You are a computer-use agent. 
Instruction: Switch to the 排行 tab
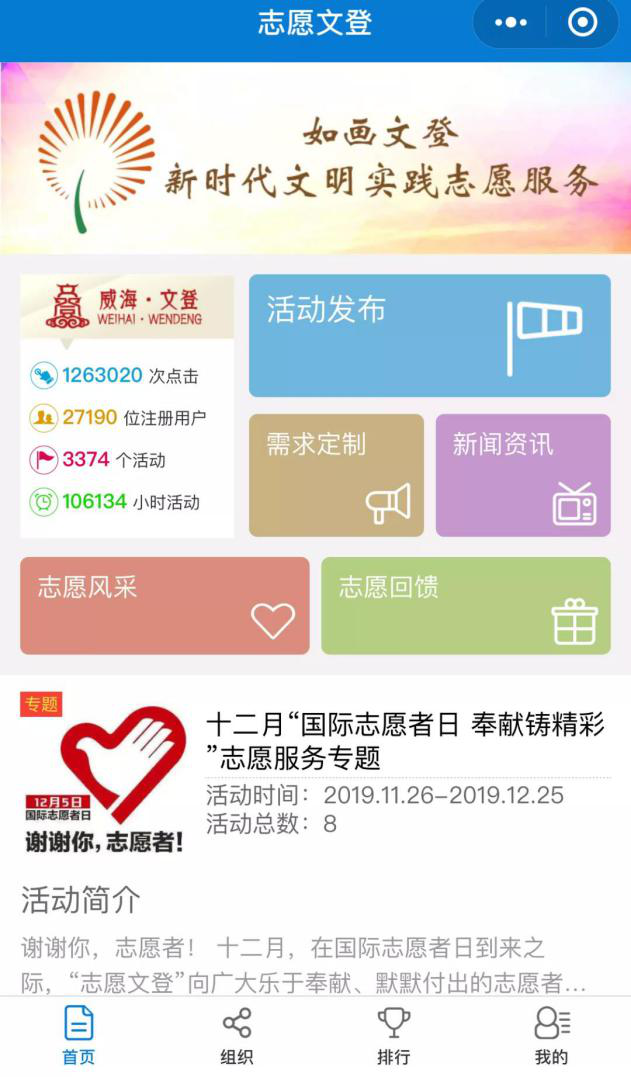(393, 1036)
